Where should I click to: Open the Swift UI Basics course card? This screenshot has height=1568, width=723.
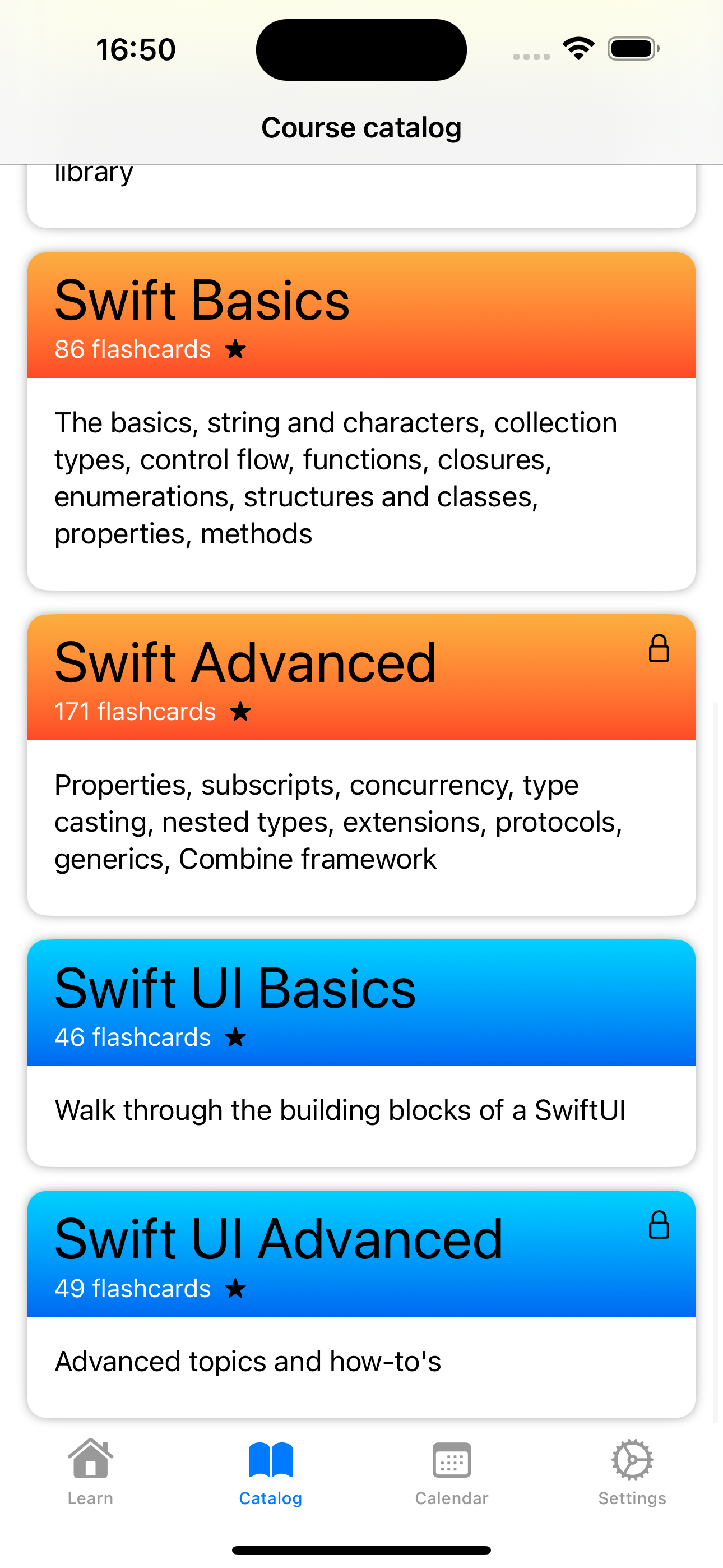pyautogui.click(x=361, y=1053)
